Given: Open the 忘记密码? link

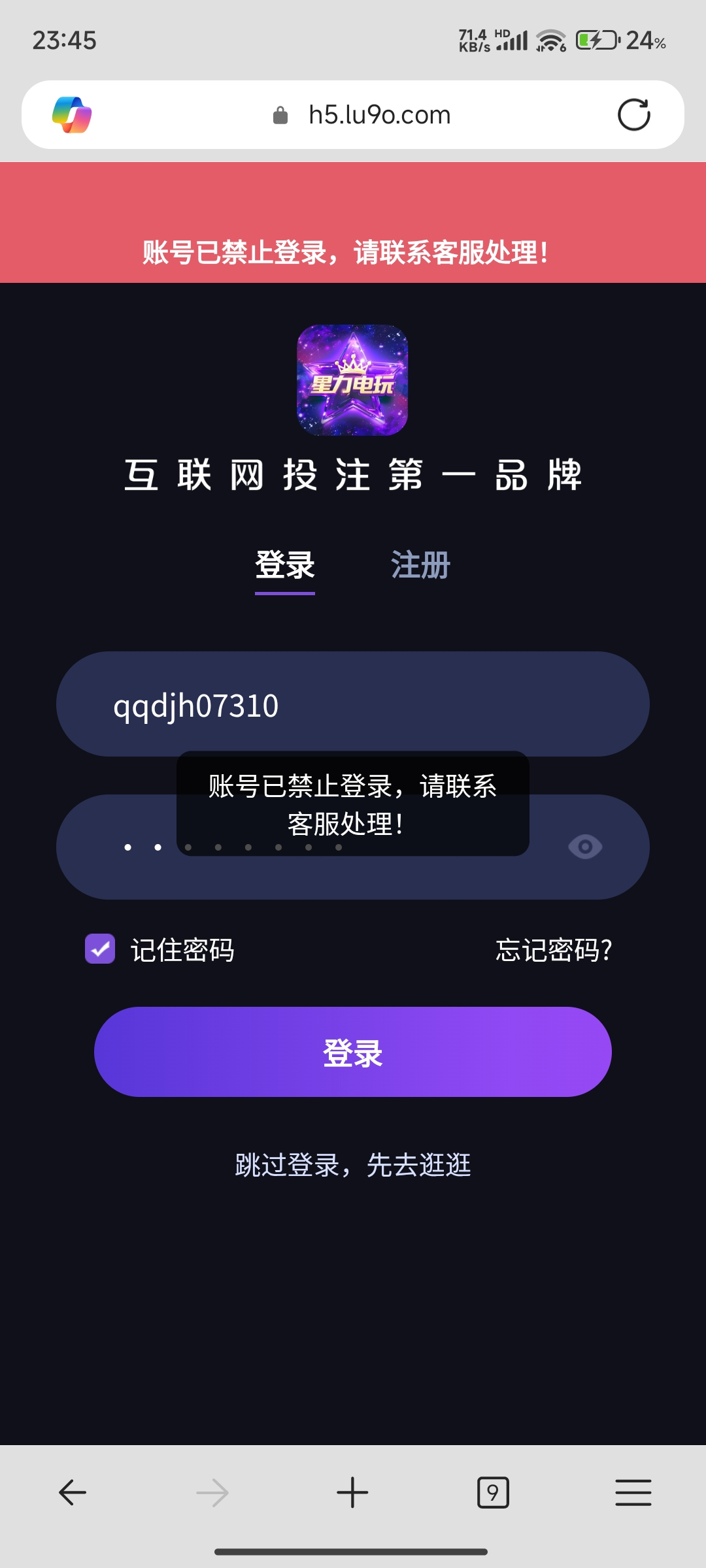Looking at the screenshot, I should point(554,950).
